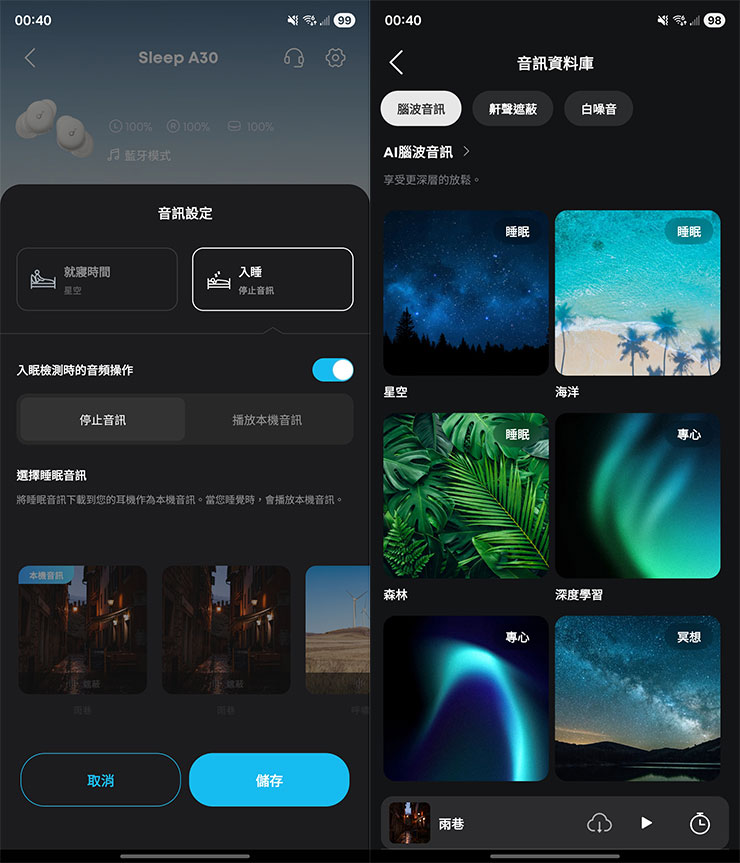Viewport: 740px width, 863px height.
Task: Save audio settings with 儲存
Action: point(269,780)
